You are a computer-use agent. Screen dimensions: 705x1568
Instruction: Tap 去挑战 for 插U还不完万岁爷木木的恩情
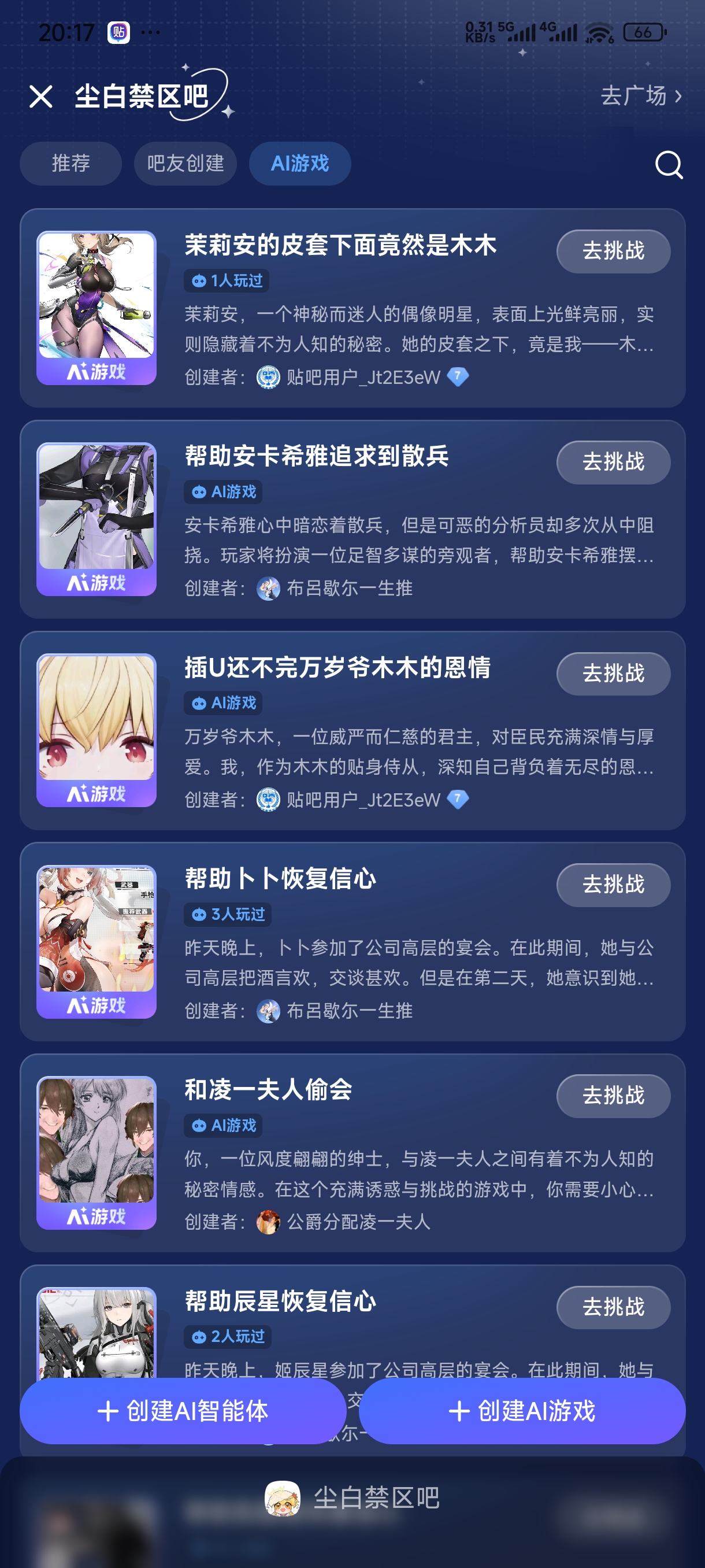[x=613, y=673]
